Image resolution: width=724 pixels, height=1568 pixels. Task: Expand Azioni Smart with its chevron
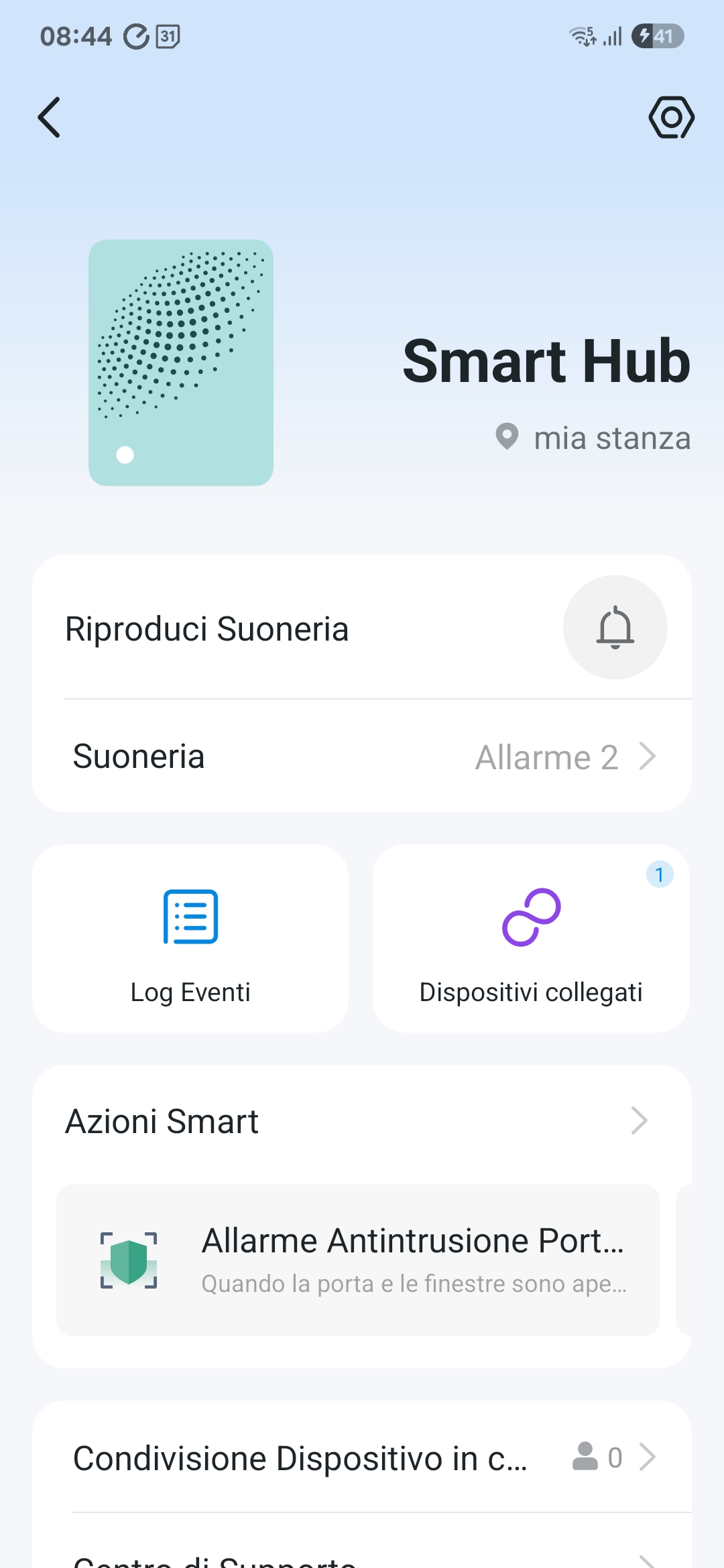pyautogui.click(x=639, y=1120)
